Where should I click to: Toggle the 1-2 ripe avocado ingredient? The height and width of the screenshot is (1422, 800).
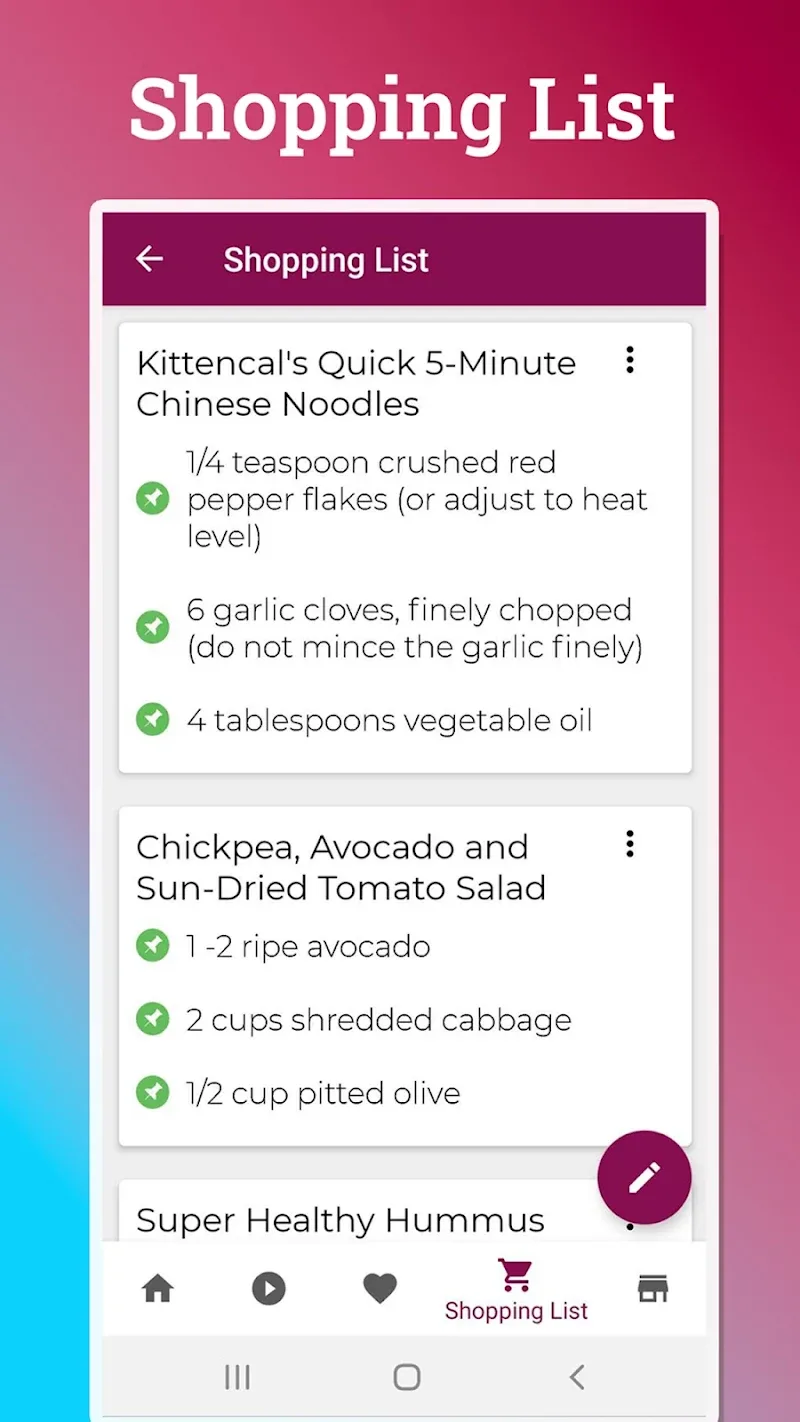152,945
